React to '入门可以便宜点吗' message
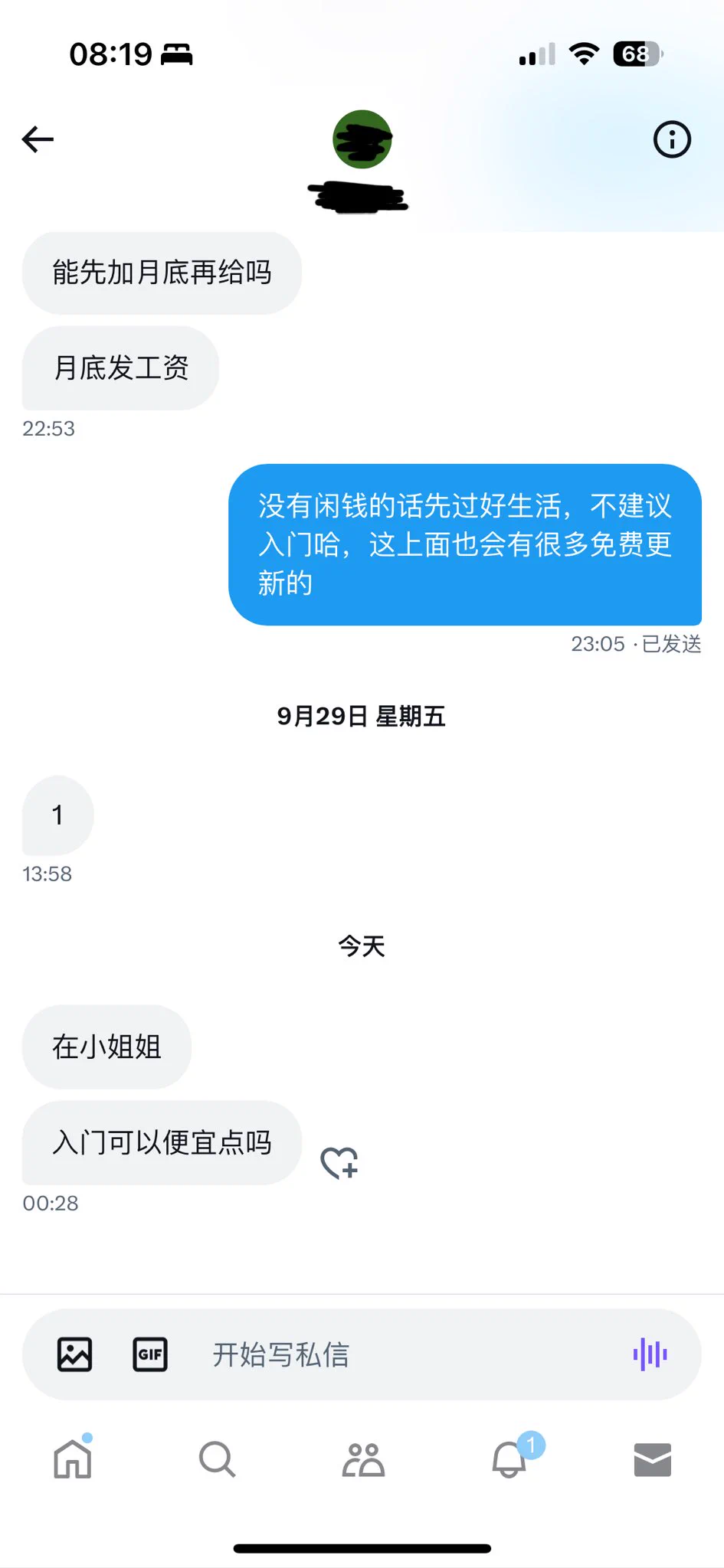Viewport: 724px width, 1568px height. [339, 1163]
